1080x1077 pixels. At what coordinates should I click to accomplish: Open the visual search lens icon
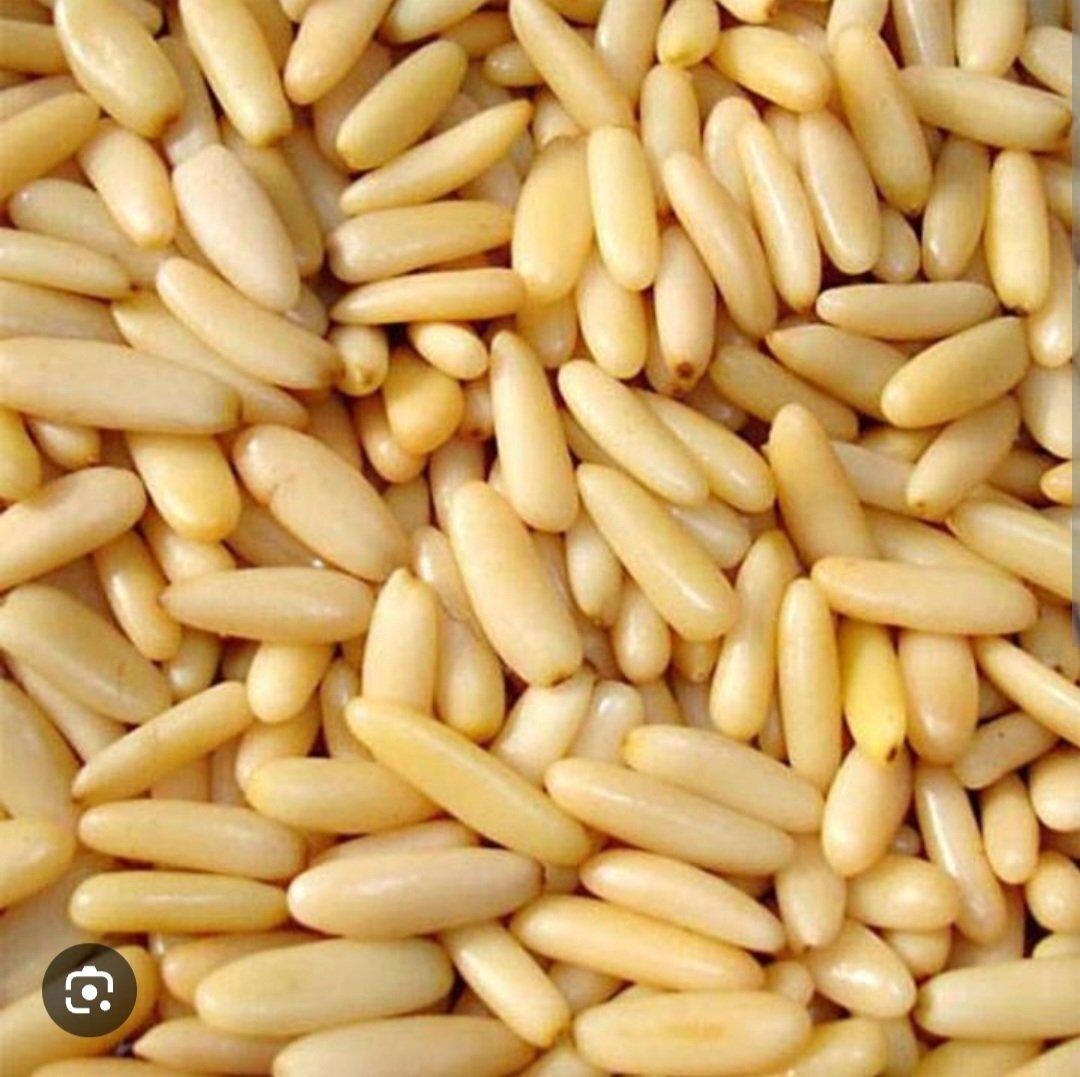pyautogui.click(x=89, y=990)
